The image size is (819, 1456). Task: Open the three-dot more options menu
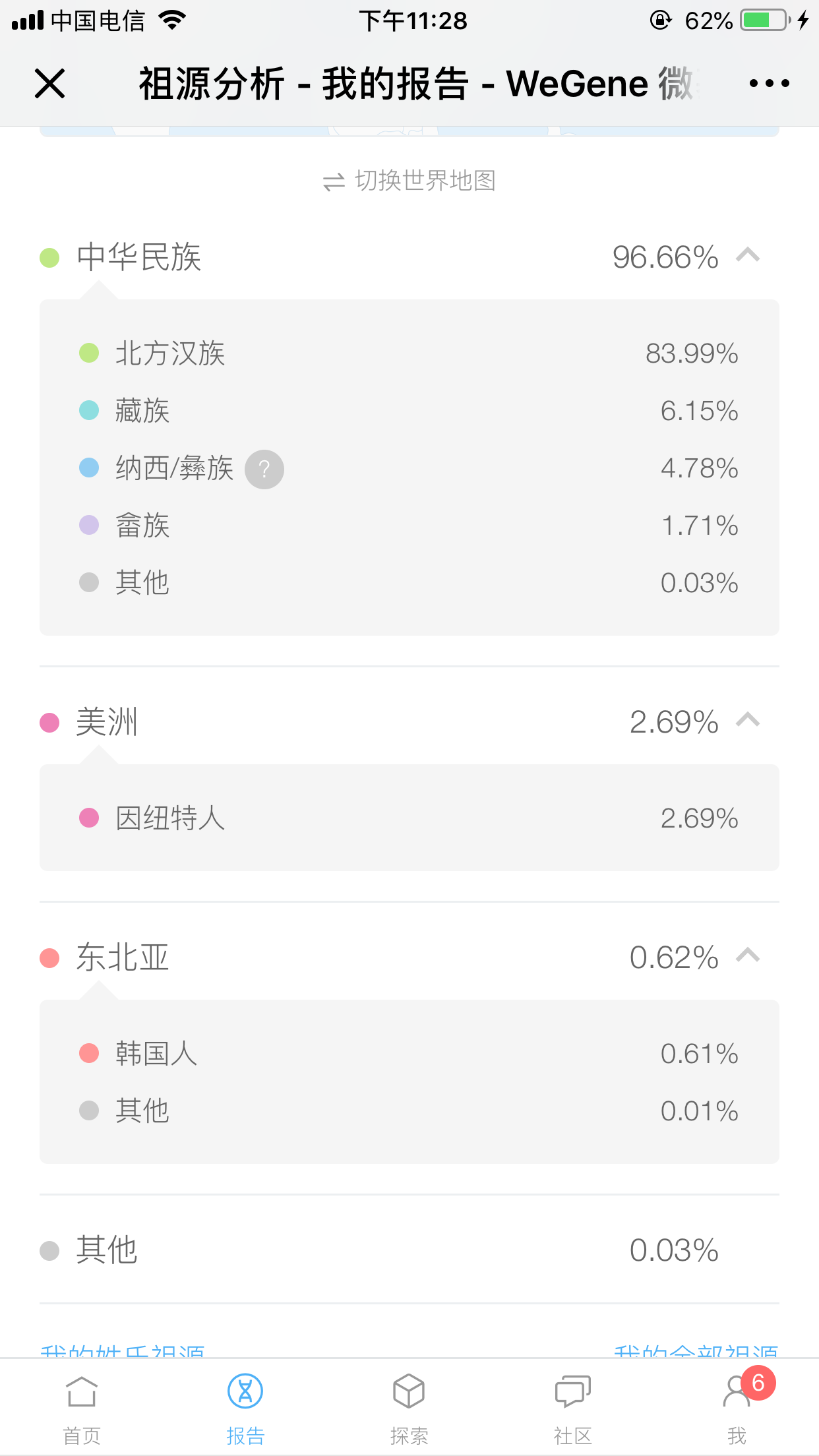point(769,84)
